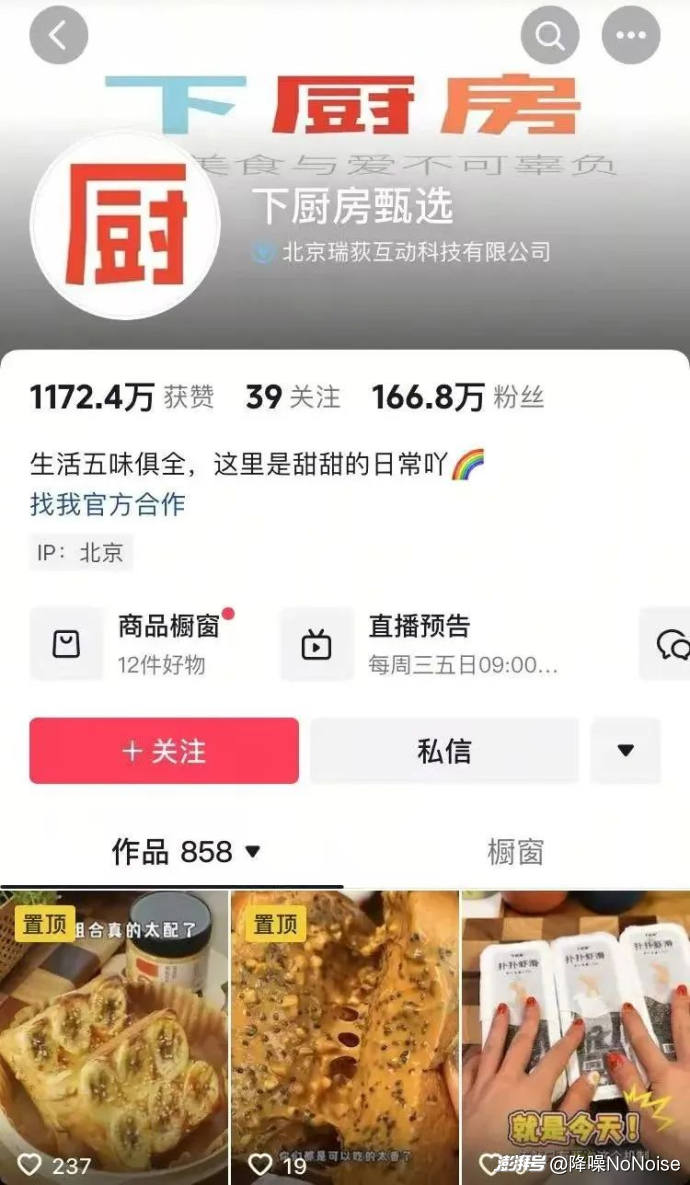Open the 就是今天 video thumbnail
690x1185 pixels.
(575, 1035)
